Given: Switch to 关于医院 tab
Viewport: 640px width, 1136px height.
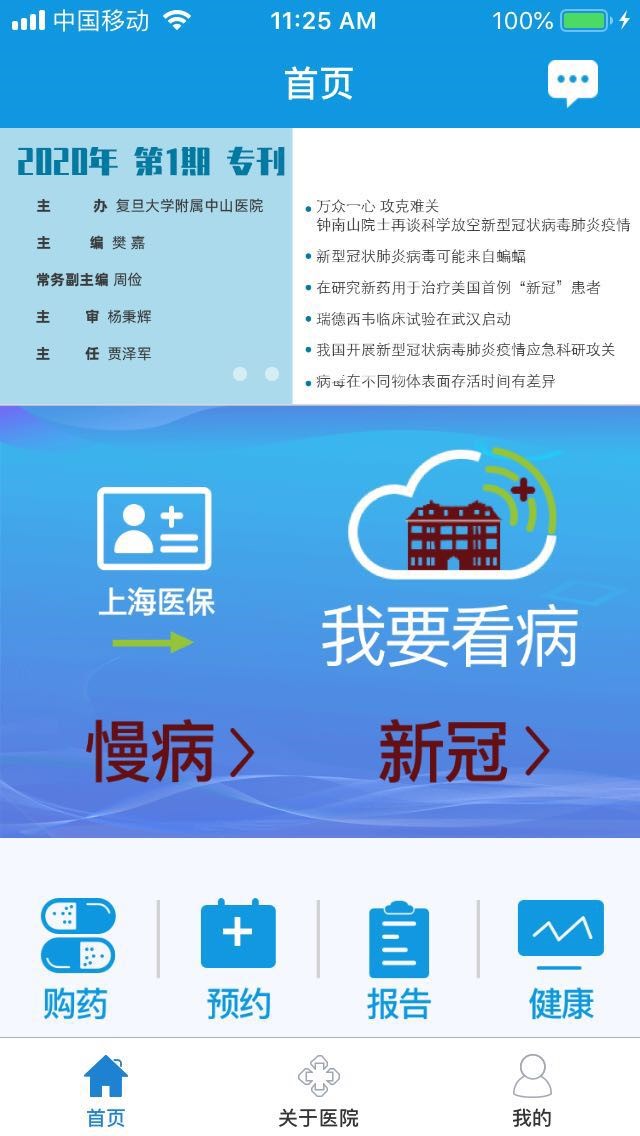Looking at the screenshot, I should (x=319, y=1090).
